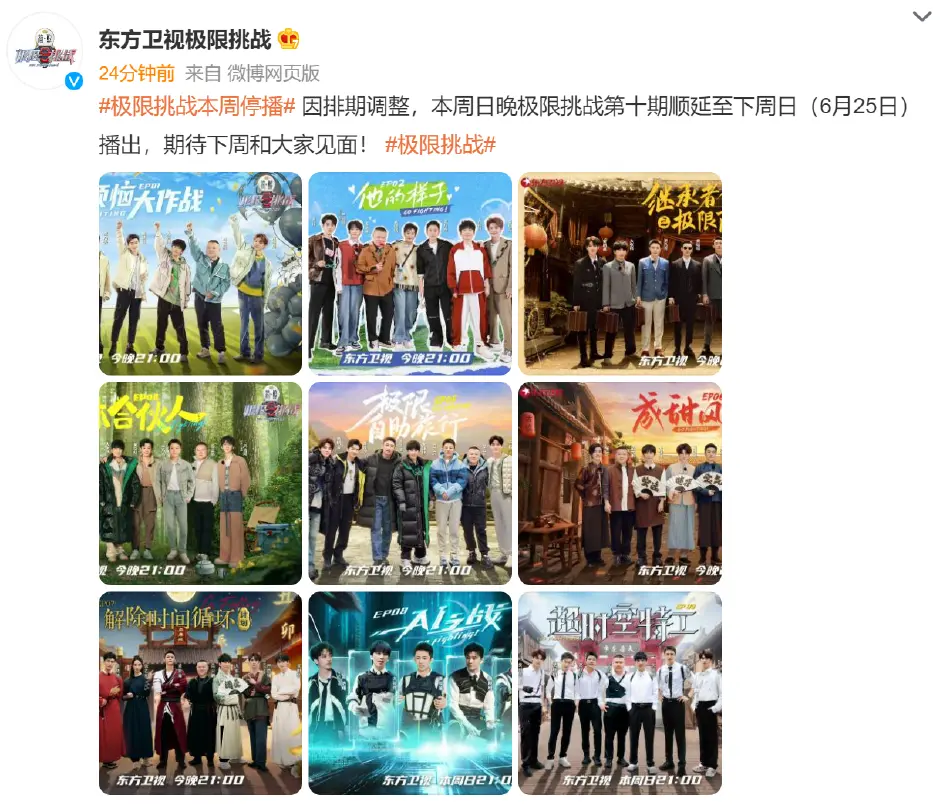950x805 pixels.
Task: View the 成甜风 poster image
Action: (620, 483)
